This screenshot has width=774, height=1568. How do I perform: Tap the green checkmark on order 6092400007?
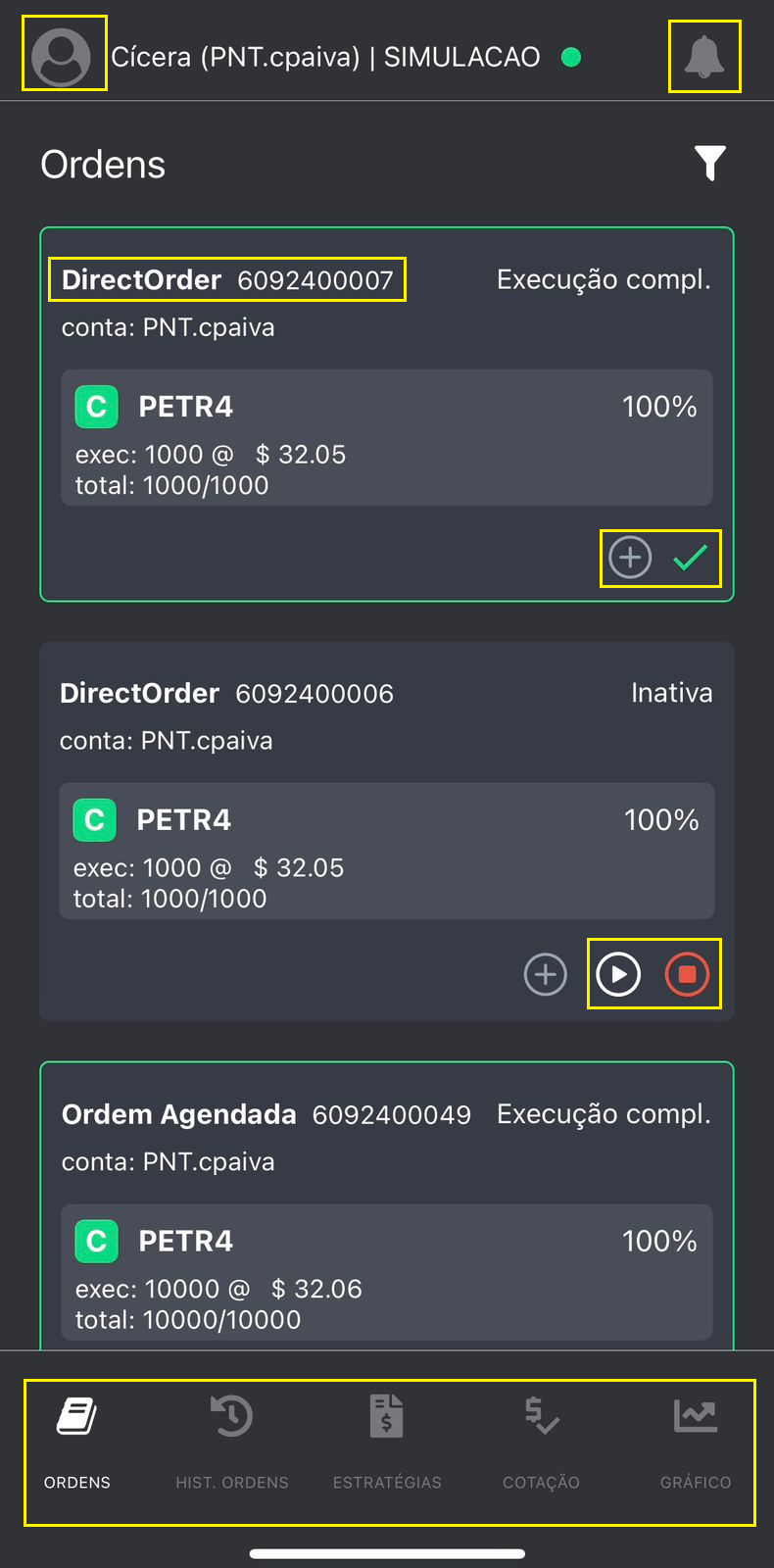(x=691, y=558)
